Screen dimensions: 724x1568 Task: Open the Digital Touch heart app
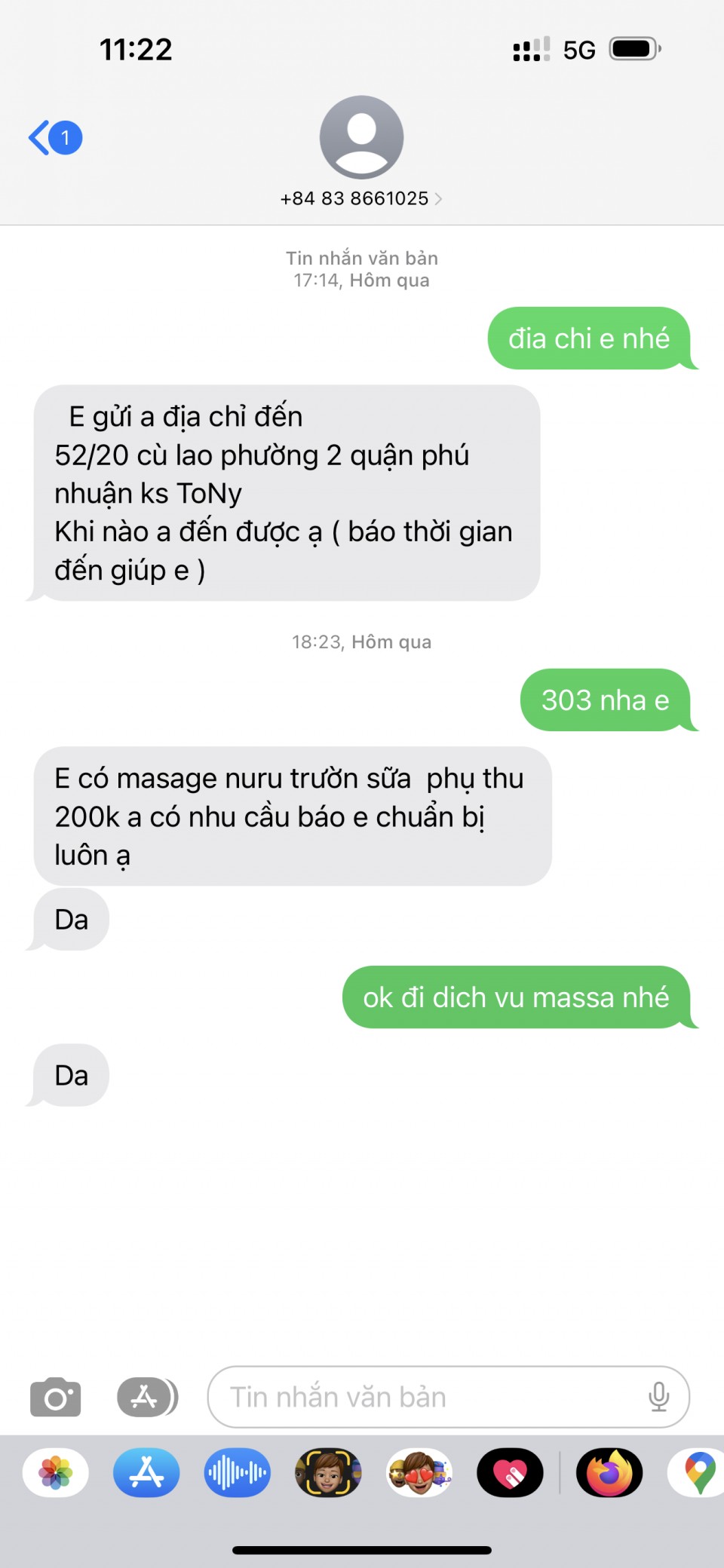(x=510, y=1472)
